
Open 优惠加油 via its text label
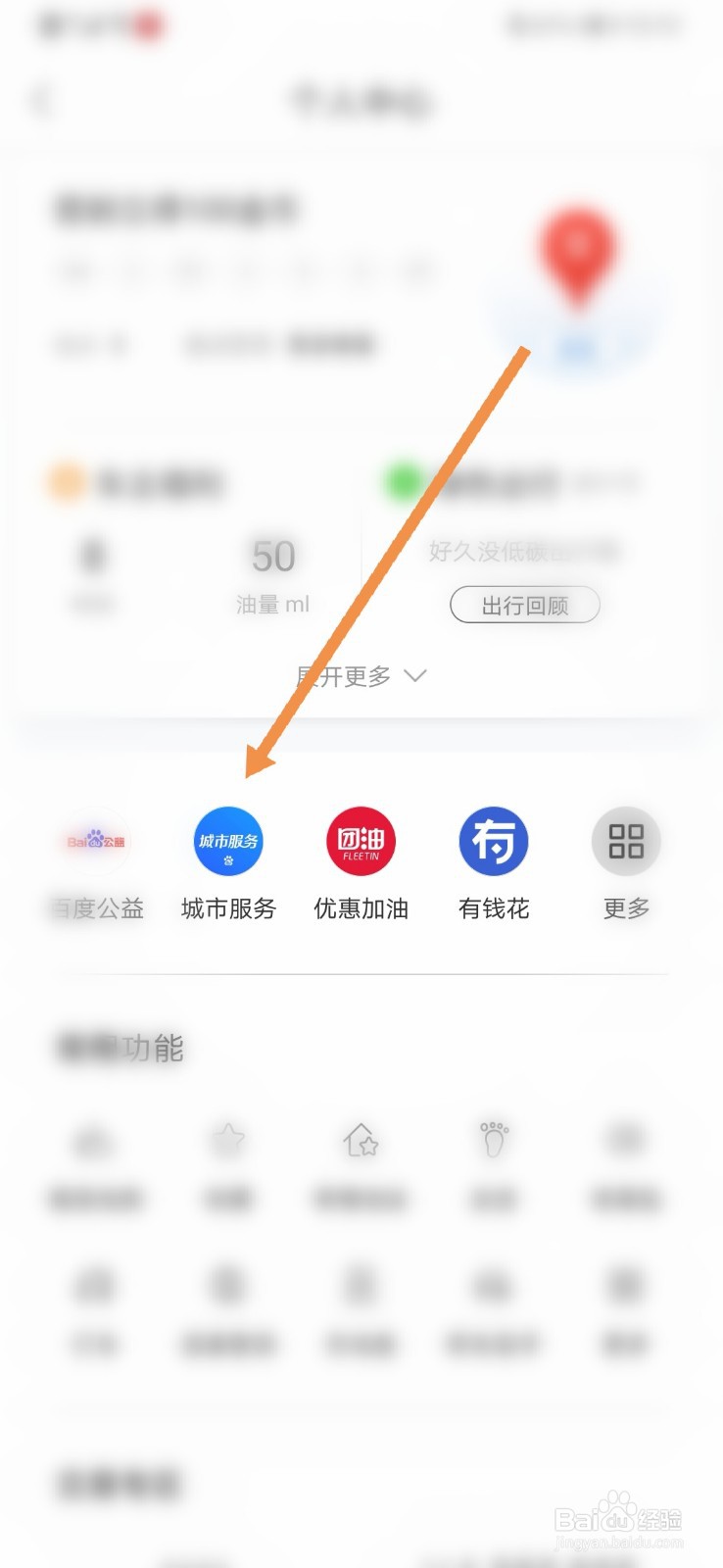pyautogui.click(x=360, y=908)
